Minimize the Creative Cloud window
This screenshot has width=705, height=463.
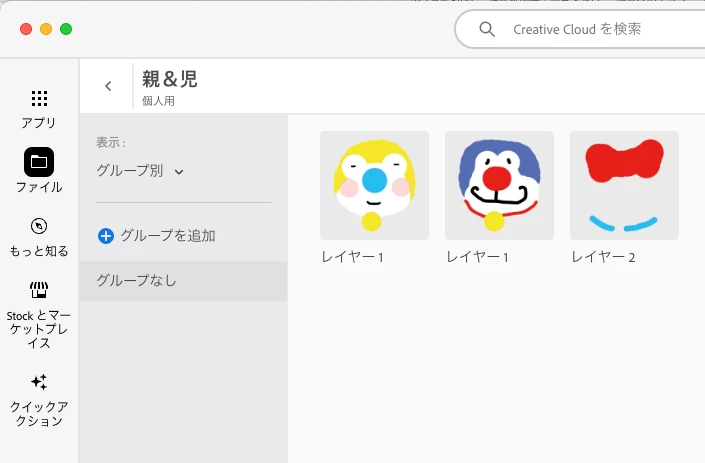(46, 29)
